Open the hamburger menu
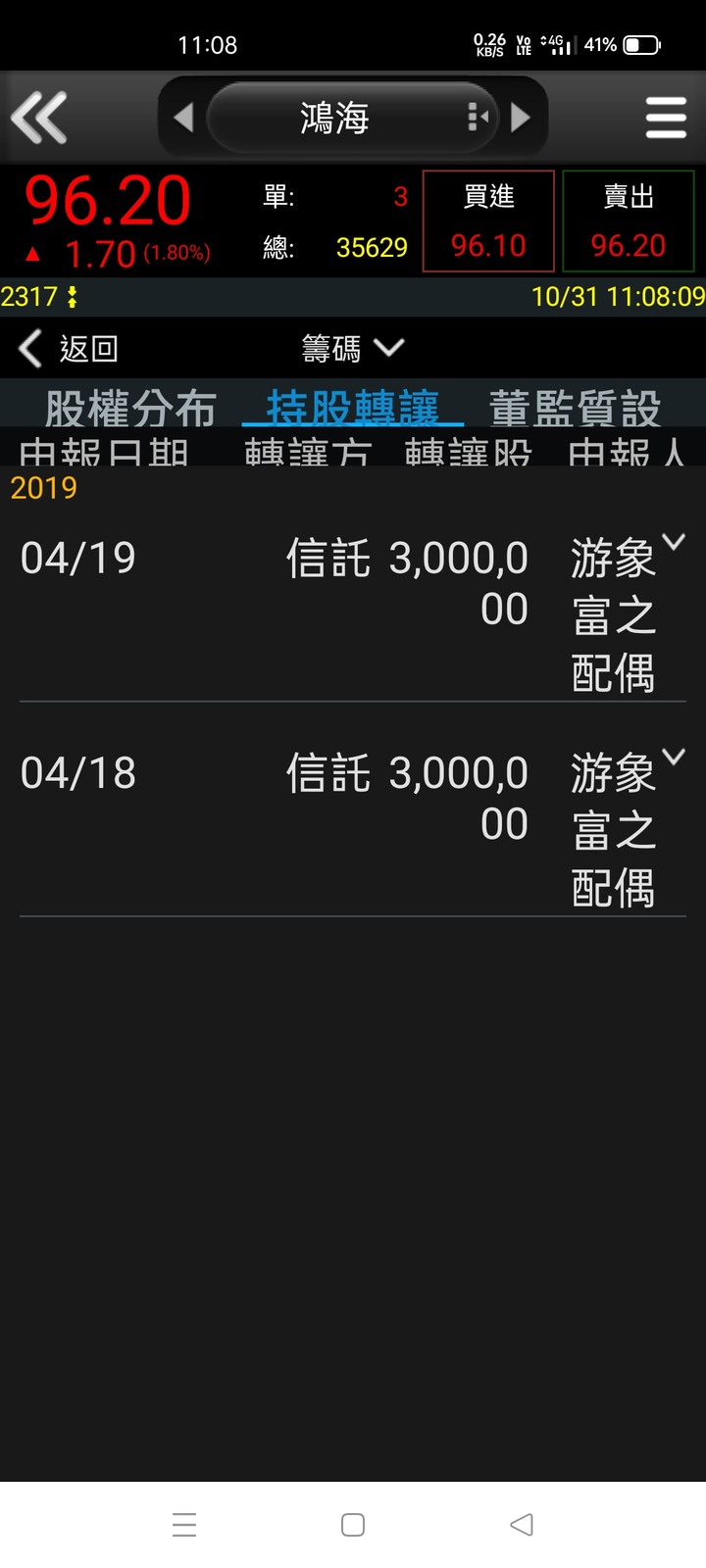706x1568 pixels. pyautogui.click(x=666, y=118)
